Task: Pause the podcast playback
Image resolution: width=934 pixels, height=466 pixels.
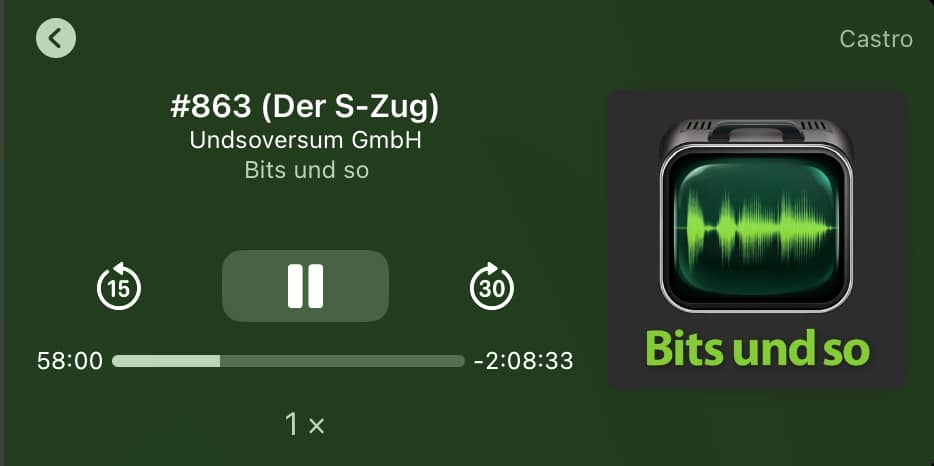Action: coord(305,286)
